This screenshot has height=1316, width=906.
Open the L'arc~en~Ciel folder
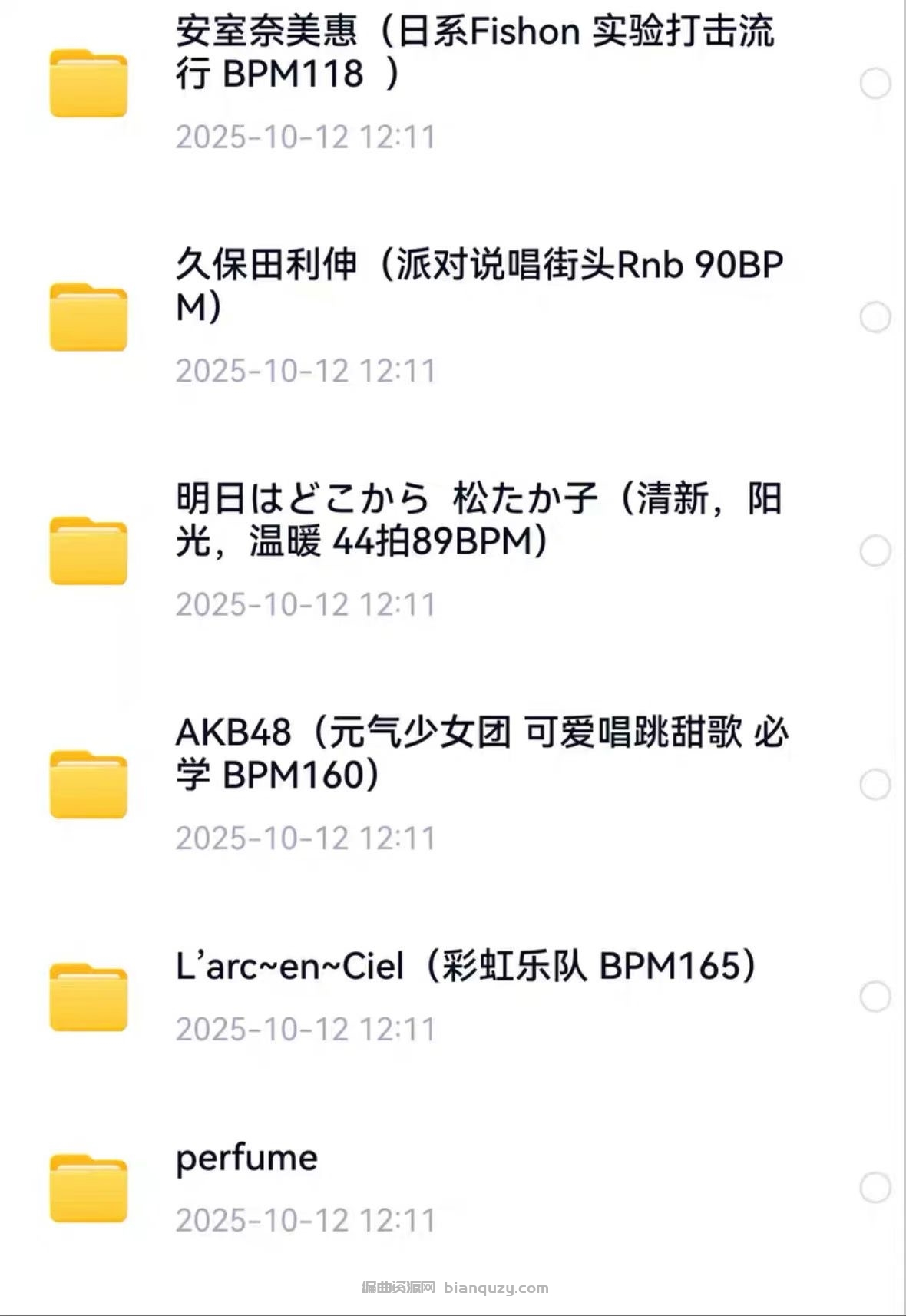(x=465, y=966)
